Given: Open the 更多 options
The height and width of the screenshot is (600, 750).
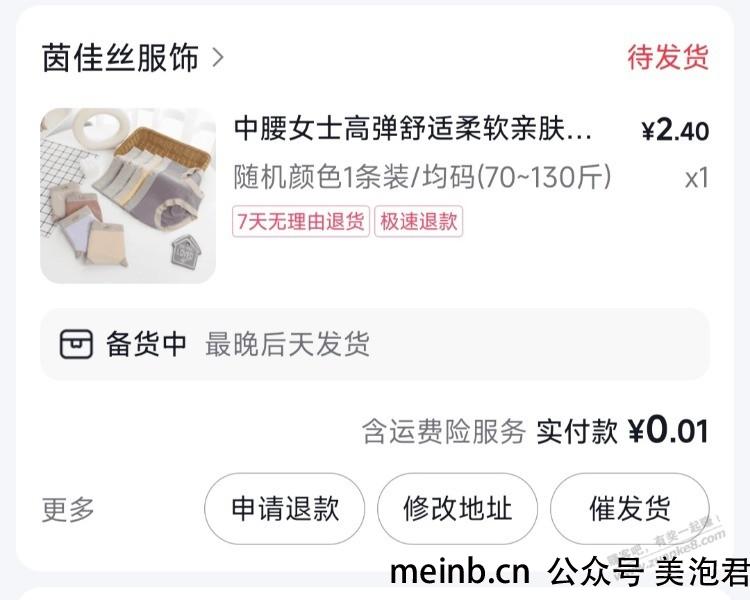Looking at the screenshot, I should (68, 510).
